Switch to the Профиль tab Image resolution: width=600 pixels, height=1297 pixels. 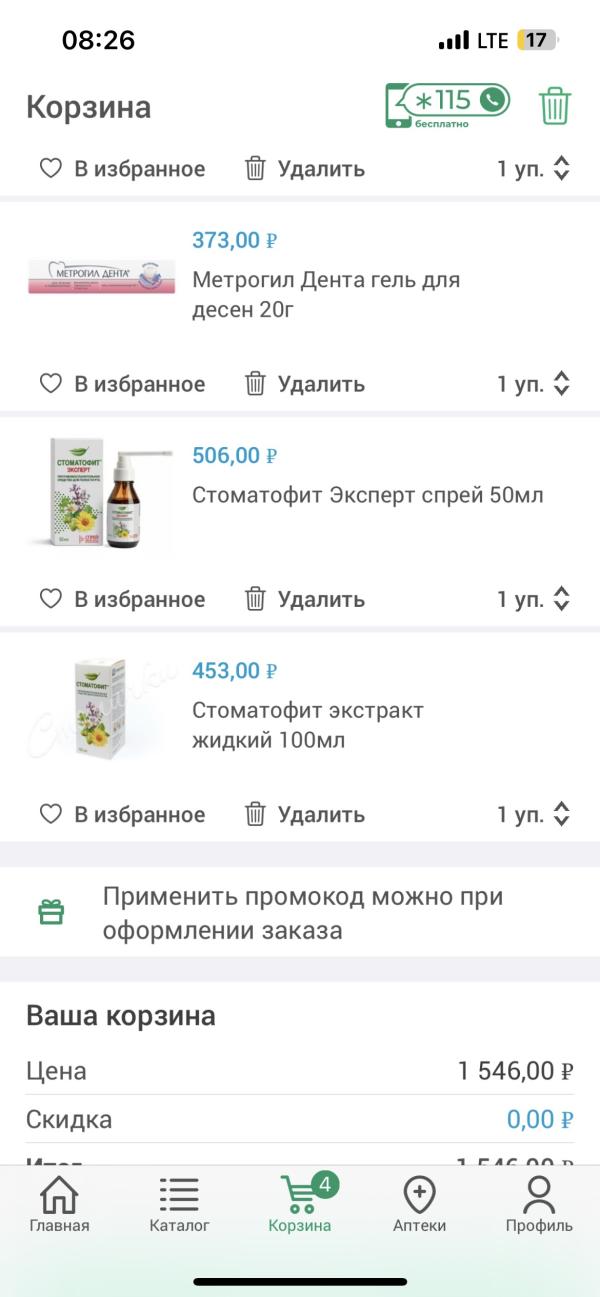pyautogui.click(x=539, y=1205)
